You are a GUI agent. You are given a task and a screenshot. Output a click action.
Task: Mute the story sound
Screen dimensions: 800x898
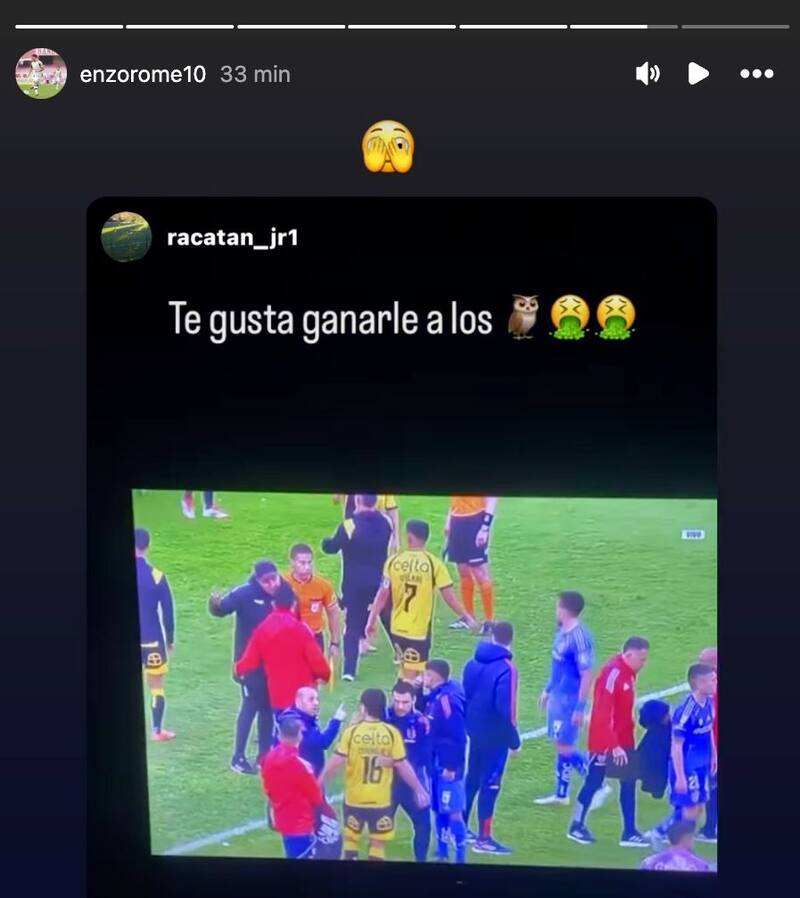[647, 73]
